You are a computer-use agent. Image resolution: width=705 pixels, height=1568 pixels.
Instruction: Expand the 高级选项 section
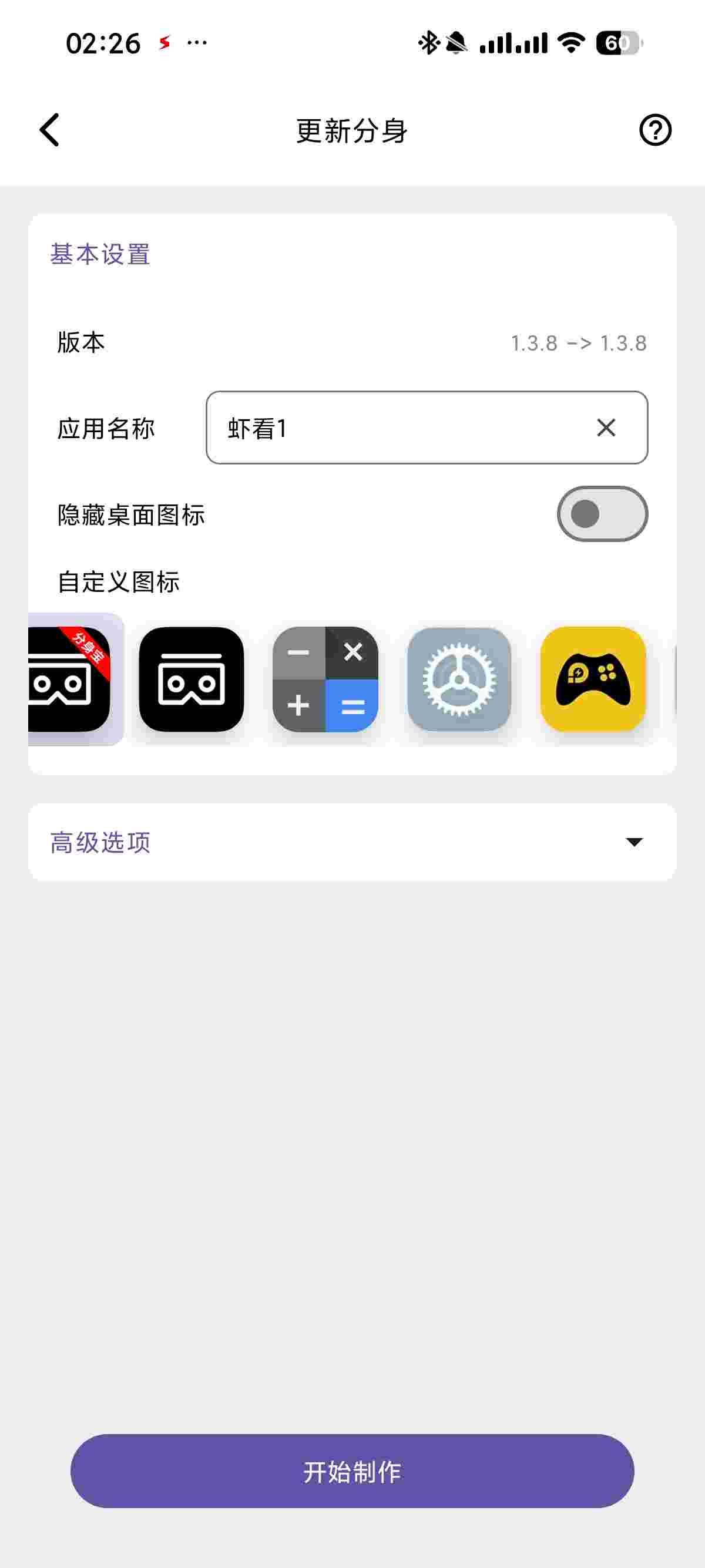(x=352, y=842)
